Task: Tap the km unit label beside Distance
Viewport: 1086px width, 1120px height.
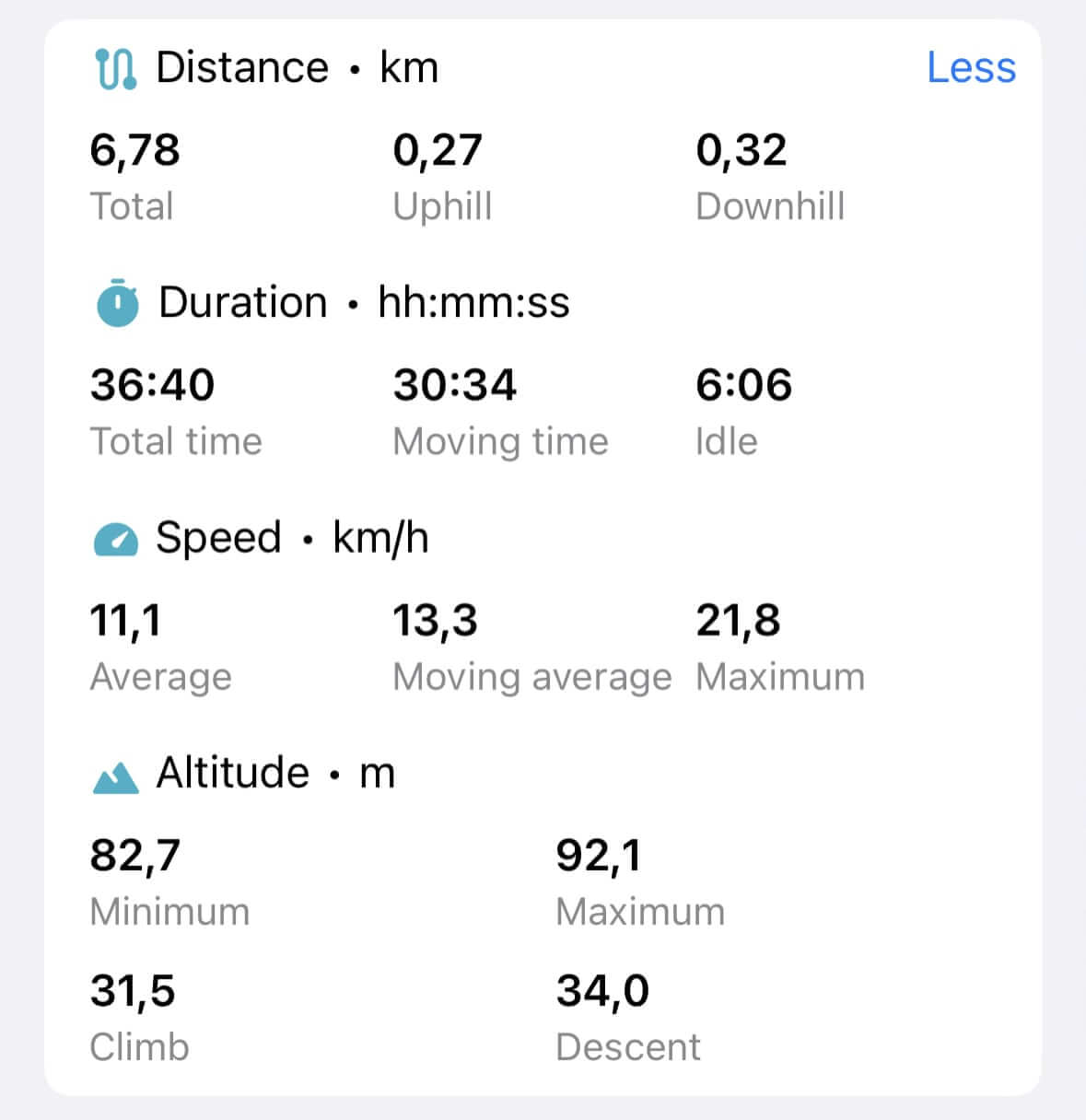Action: point(409,66)
